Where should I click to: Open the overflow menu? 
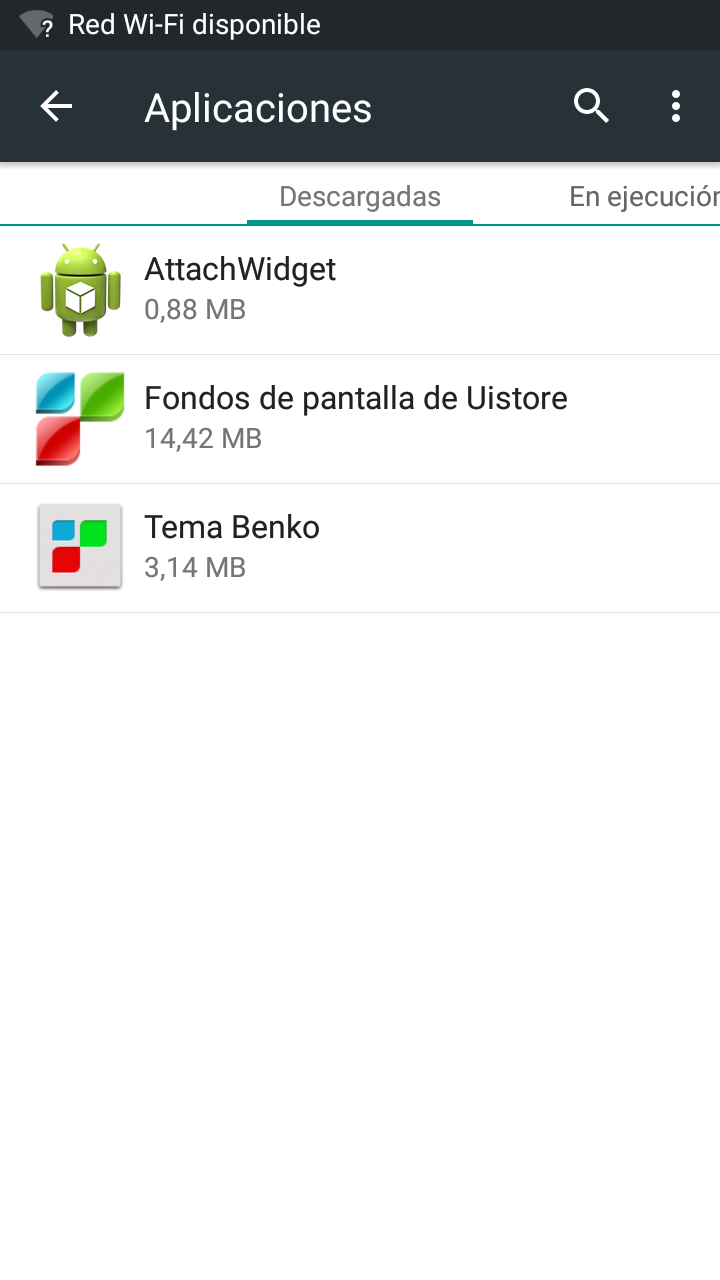pos(676,106)
